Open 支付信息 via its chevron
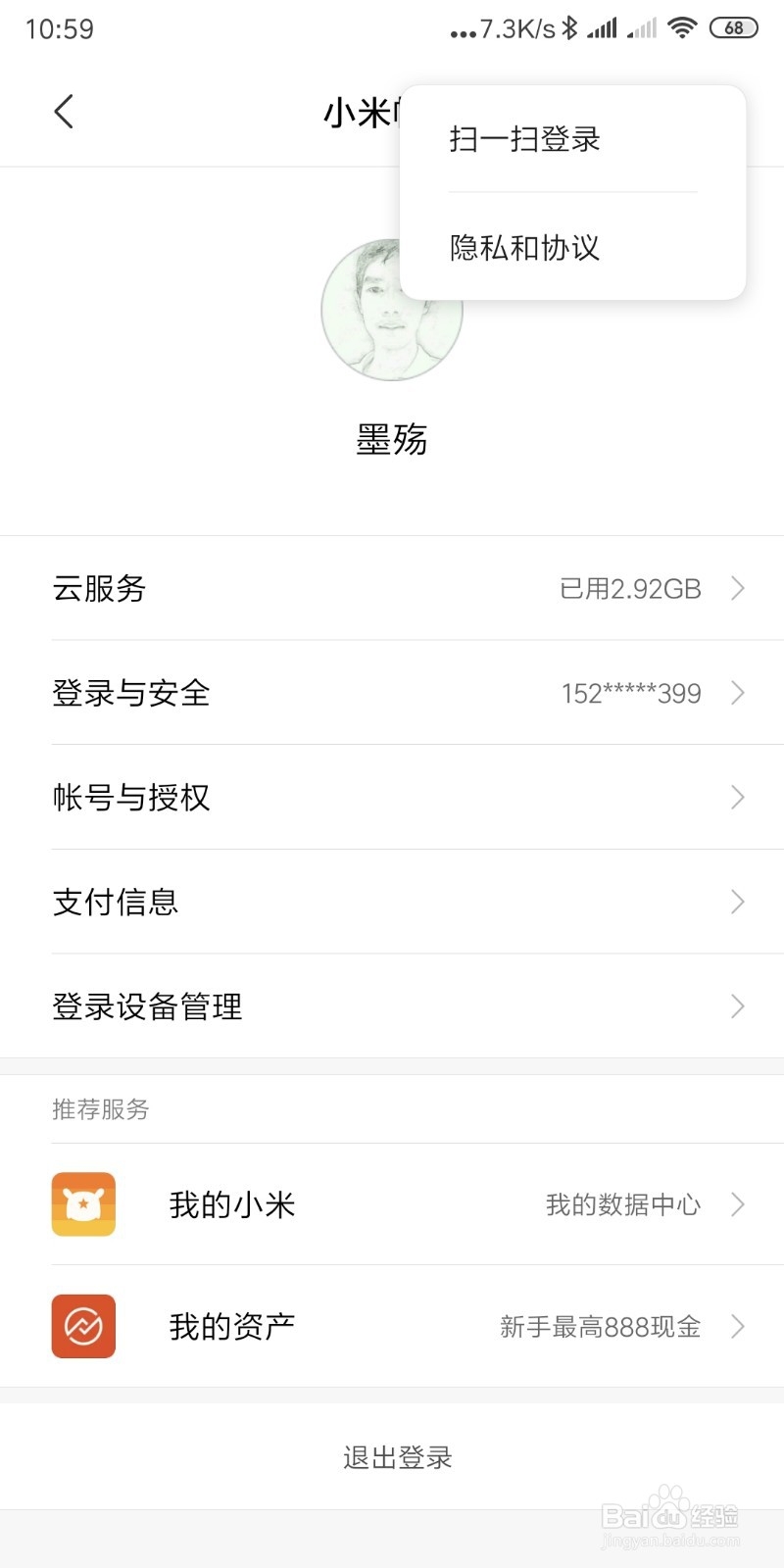 (x=738, y=902)
